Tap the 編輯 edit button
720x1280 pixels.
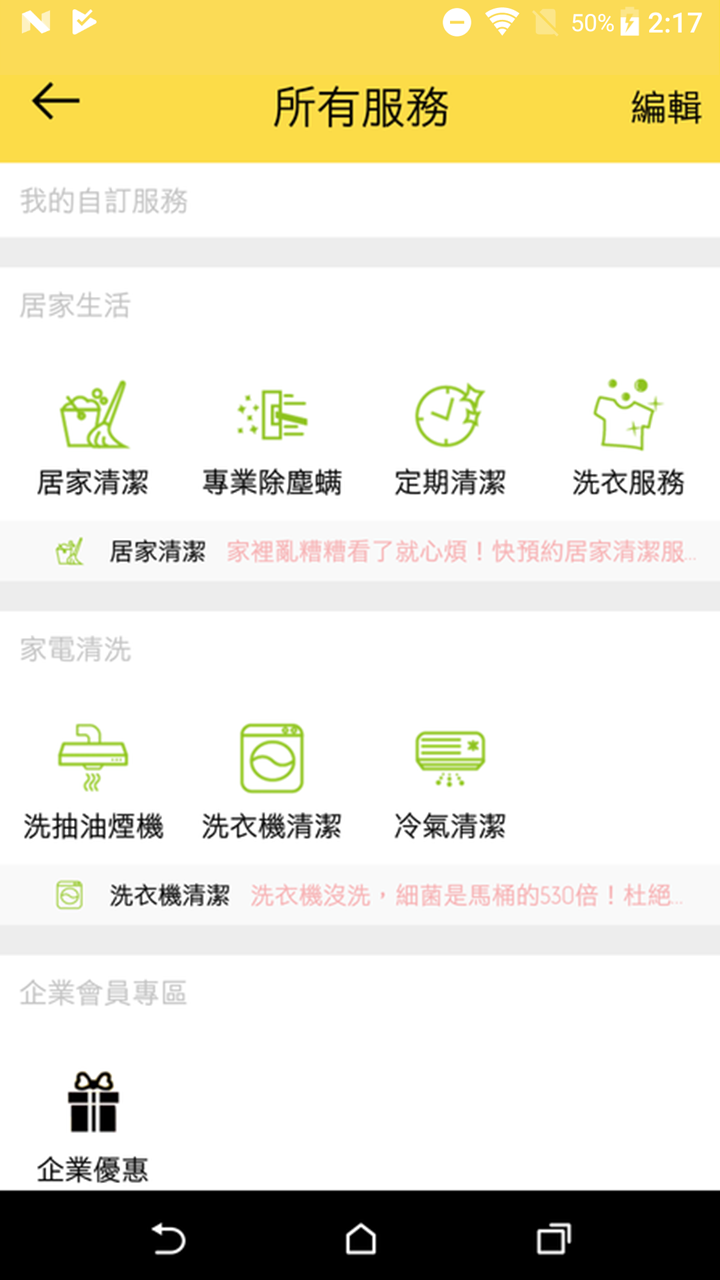click(x=666, y=107)
